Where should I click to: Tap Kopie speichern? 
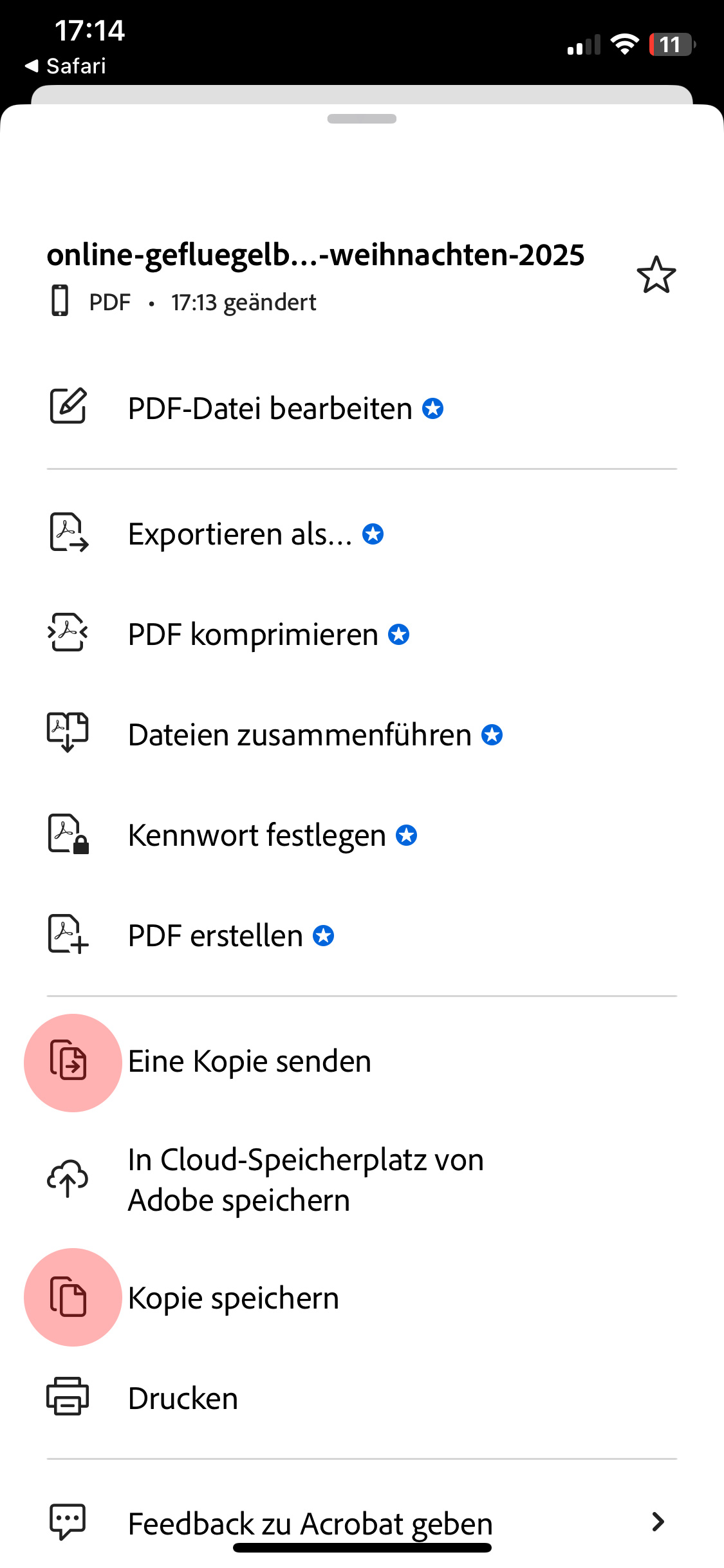click(233, 1298)
